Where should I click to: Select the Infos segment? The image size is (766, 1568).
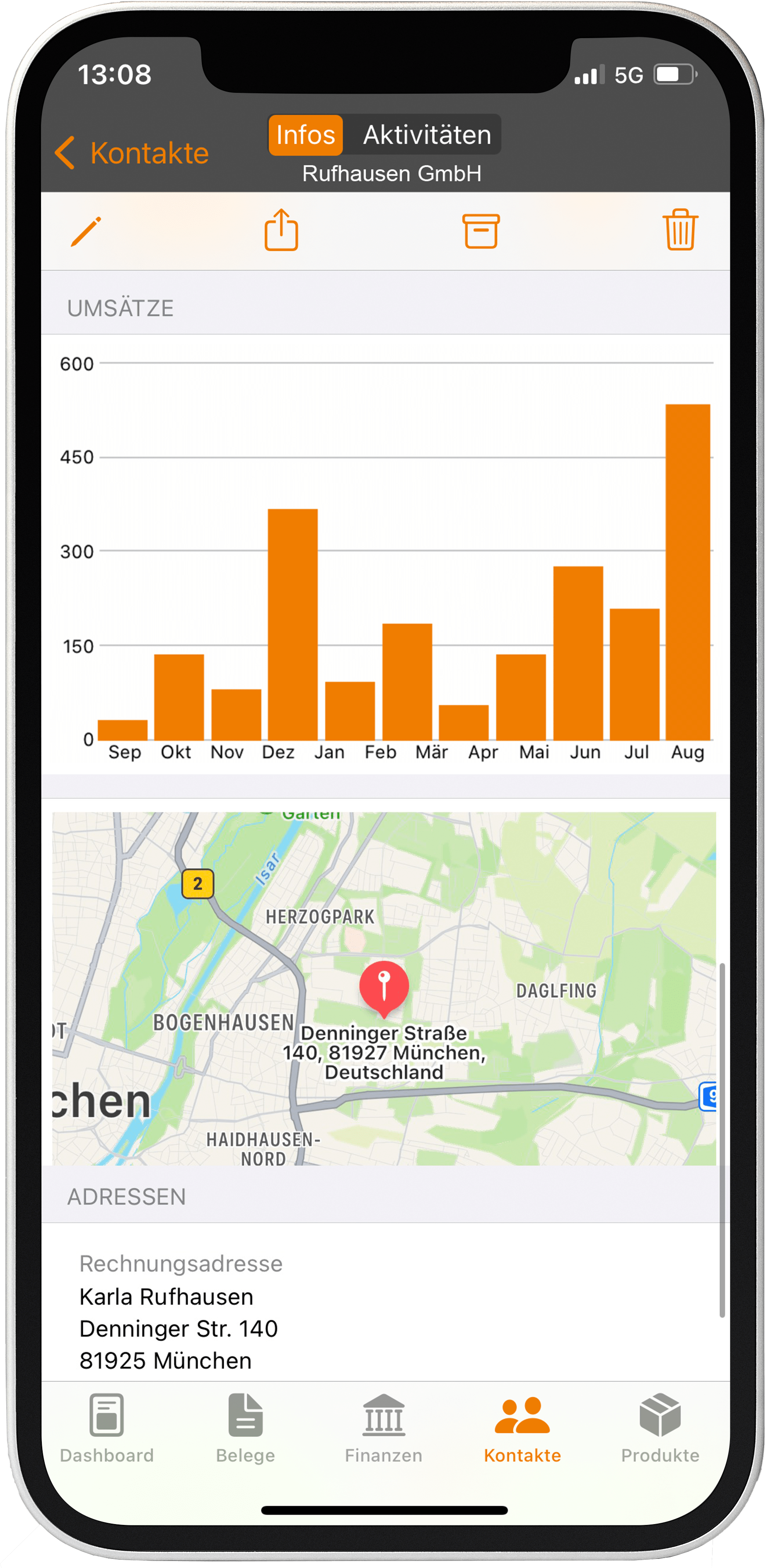[305, 135]
